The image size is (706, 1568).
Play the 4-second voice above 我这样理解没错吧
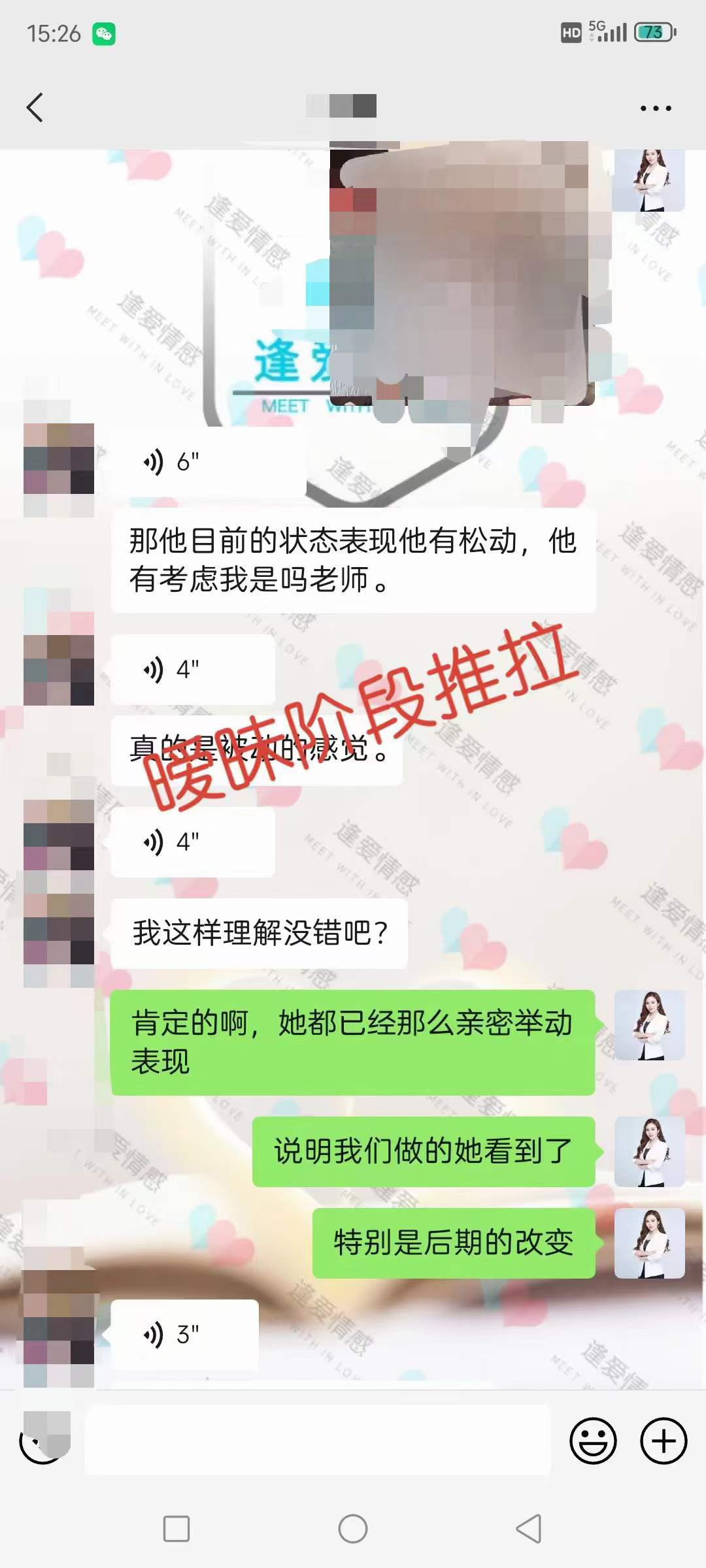192,842
